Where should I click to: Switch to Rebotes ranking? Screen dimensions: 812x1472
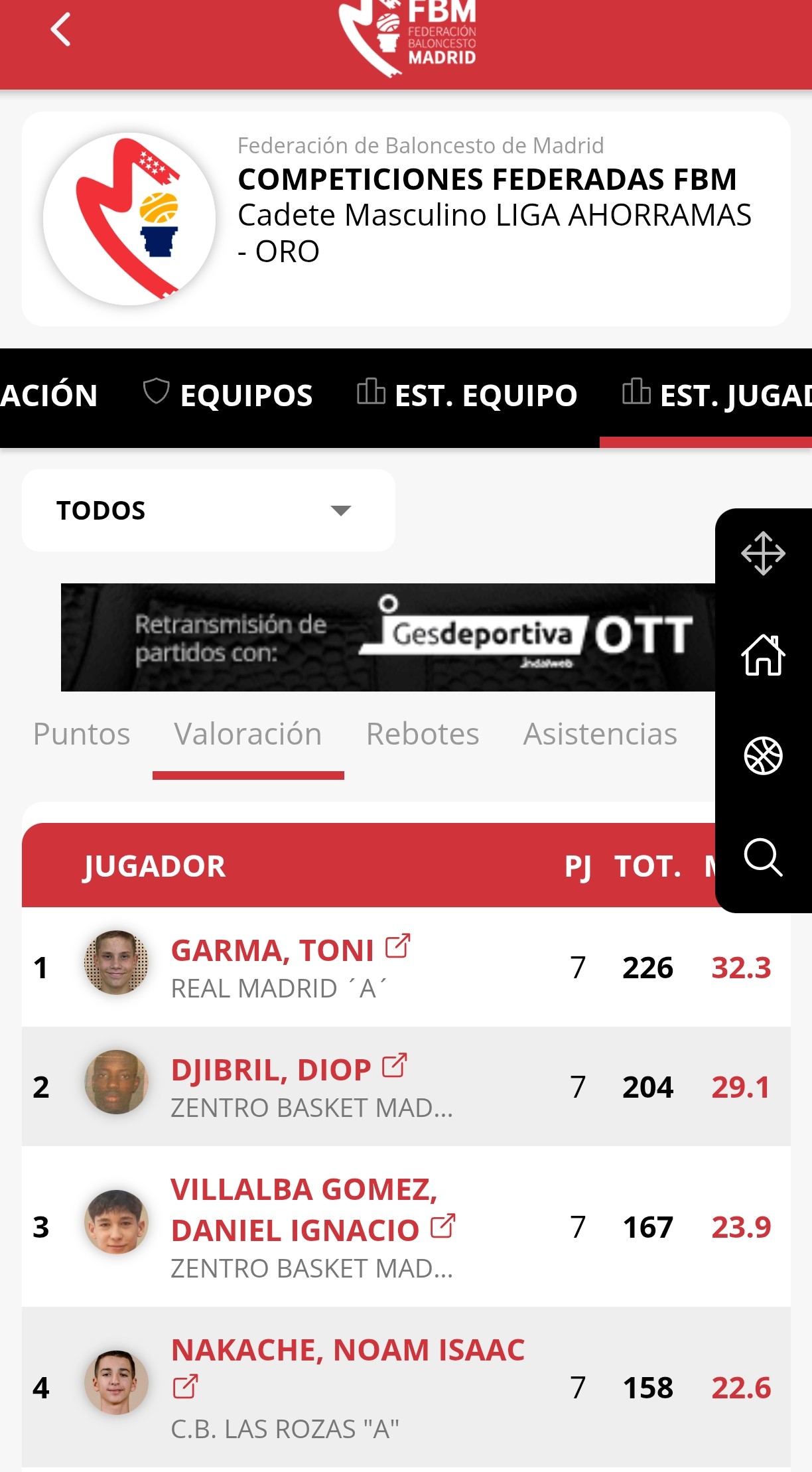[x=423, y=734]
